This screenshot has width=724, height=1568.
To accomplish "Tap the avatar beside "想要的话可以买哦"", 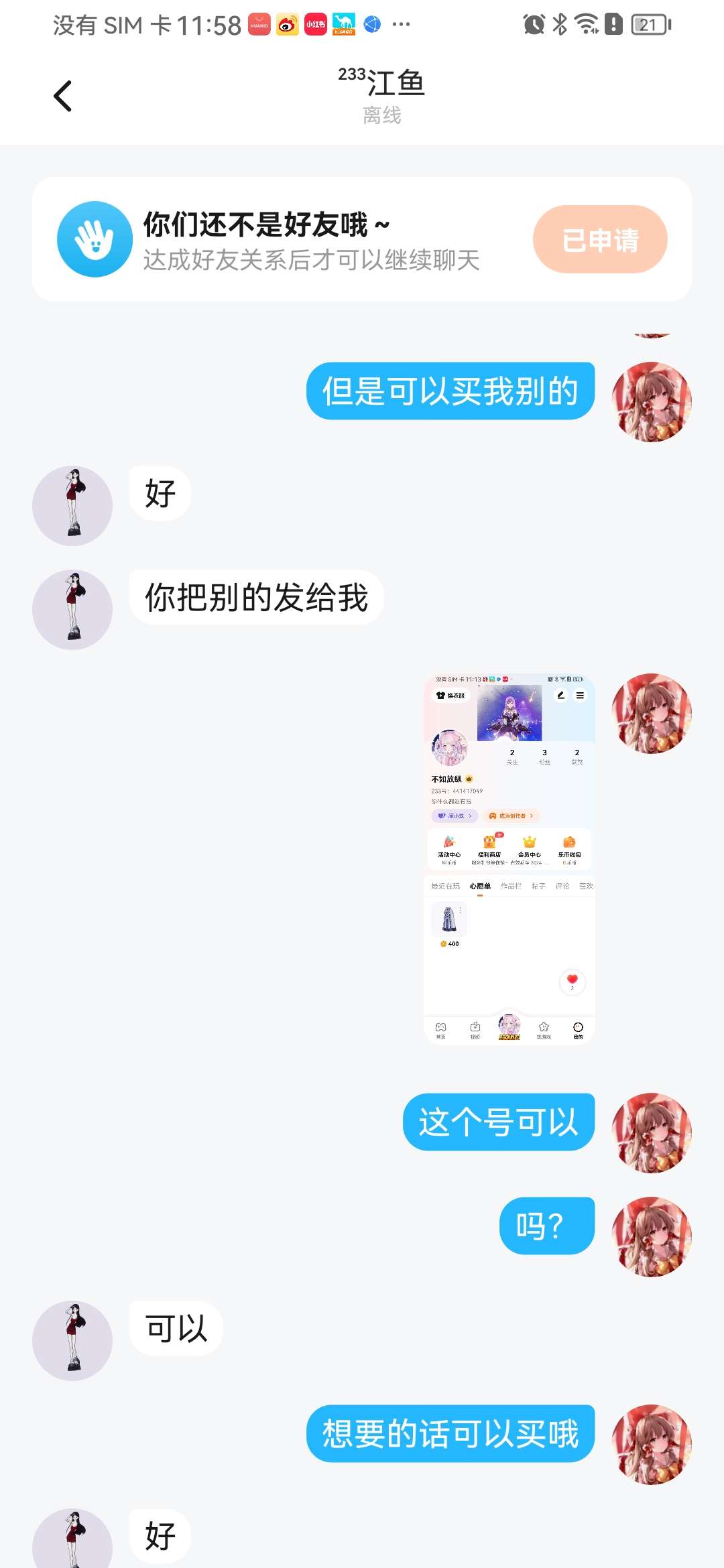I will click(x=651, y=1444).
